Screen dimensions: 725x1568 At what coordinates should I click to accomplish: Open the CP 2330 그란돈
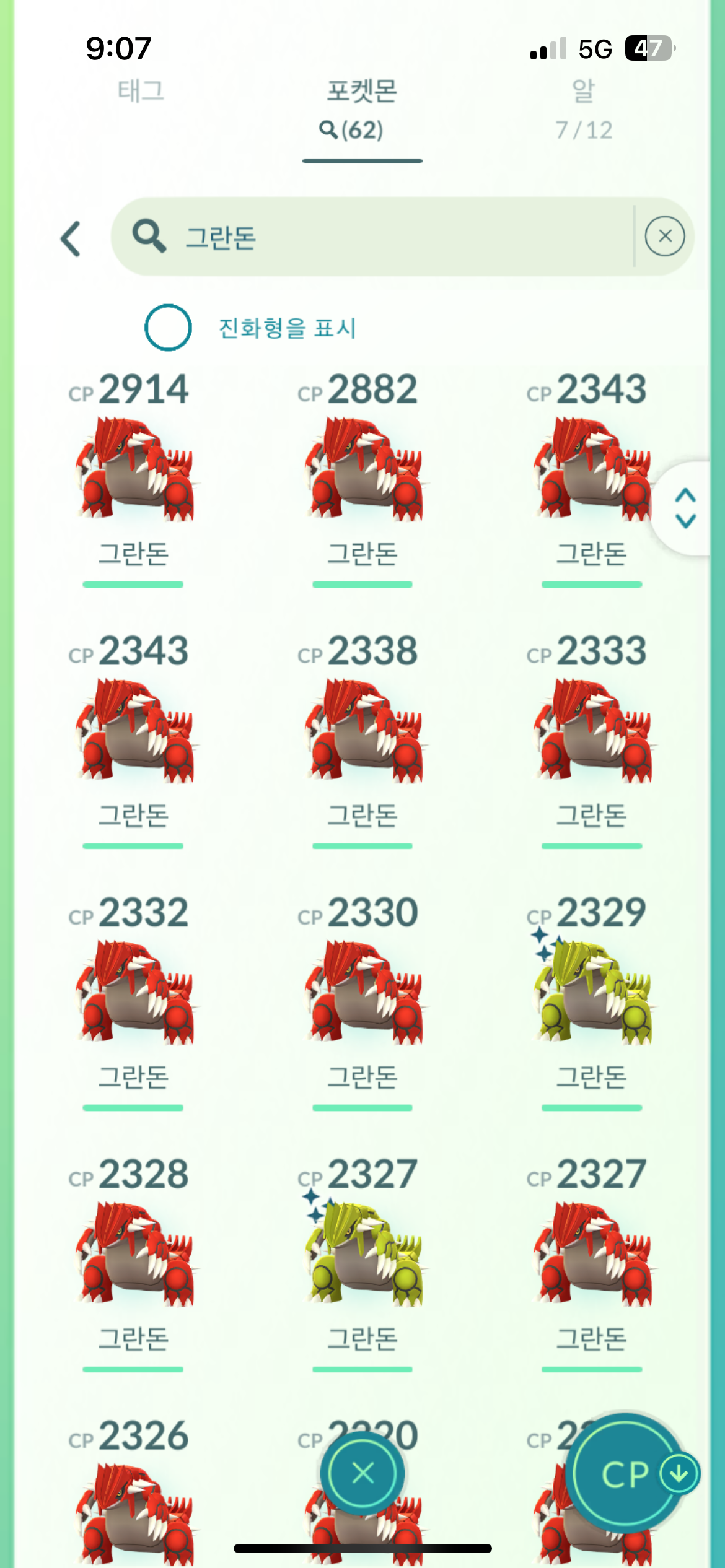(362, 993)
